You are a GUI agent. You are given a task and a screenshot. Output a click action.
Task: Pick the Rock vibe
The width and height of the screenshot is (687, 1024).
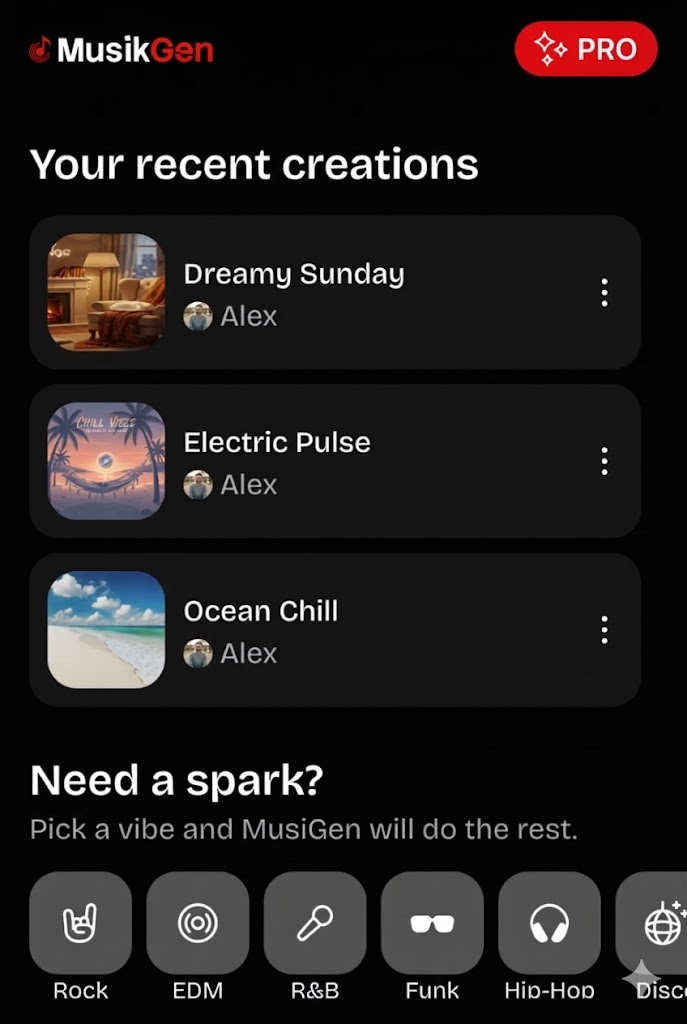80,923
